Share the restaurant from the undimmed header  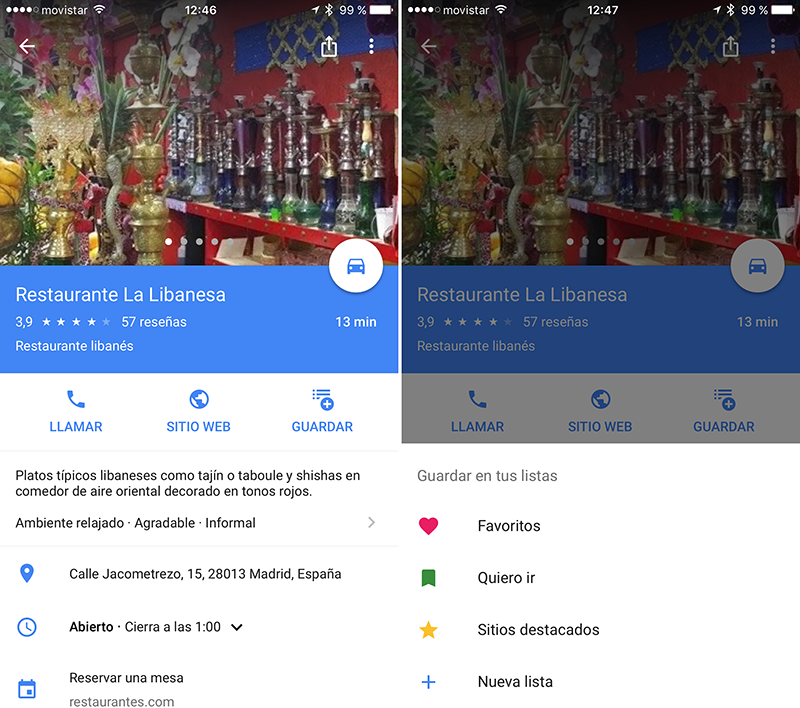(x=329, y=47)
